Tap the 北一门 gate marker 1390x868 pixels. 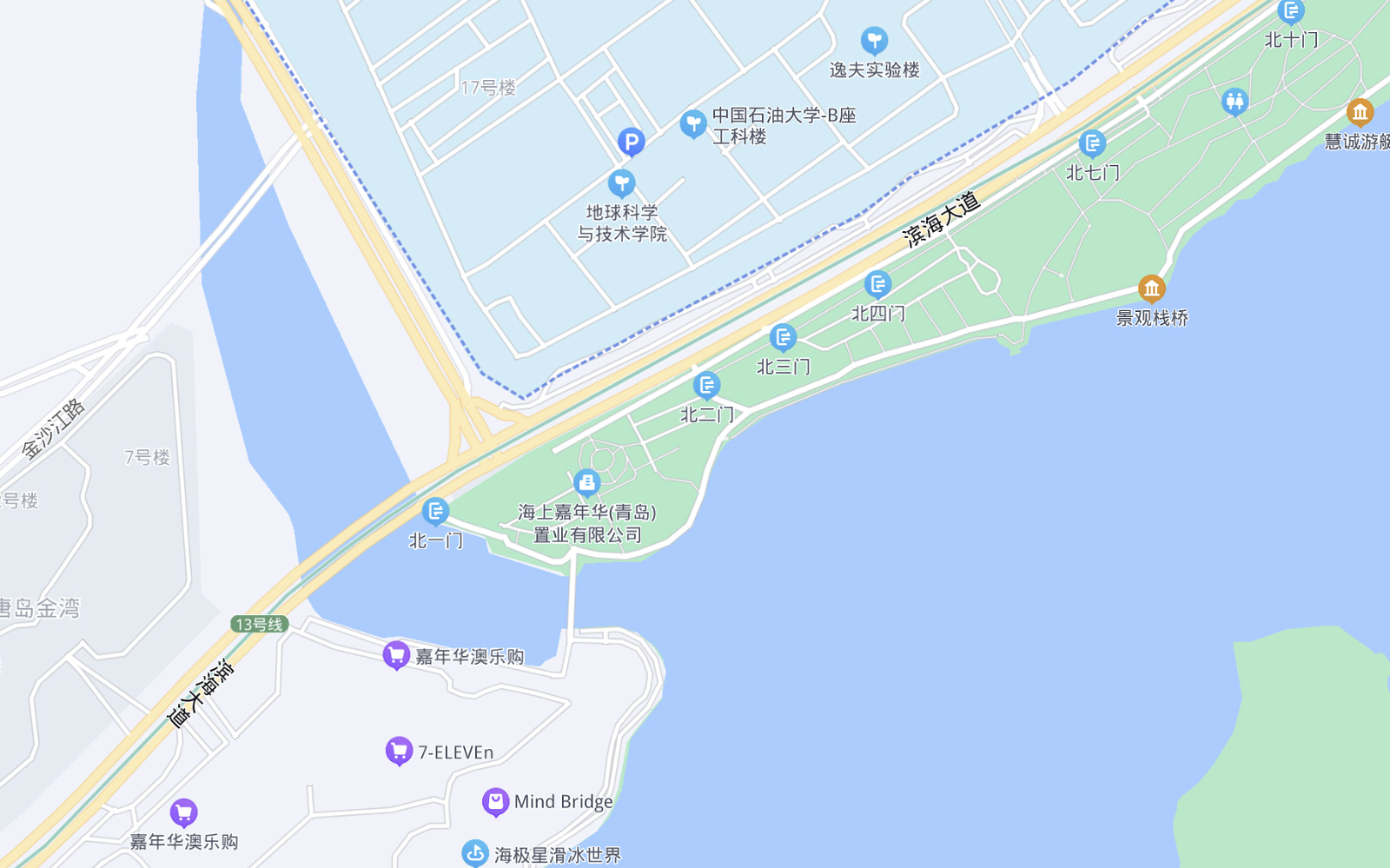pos(435,512)
